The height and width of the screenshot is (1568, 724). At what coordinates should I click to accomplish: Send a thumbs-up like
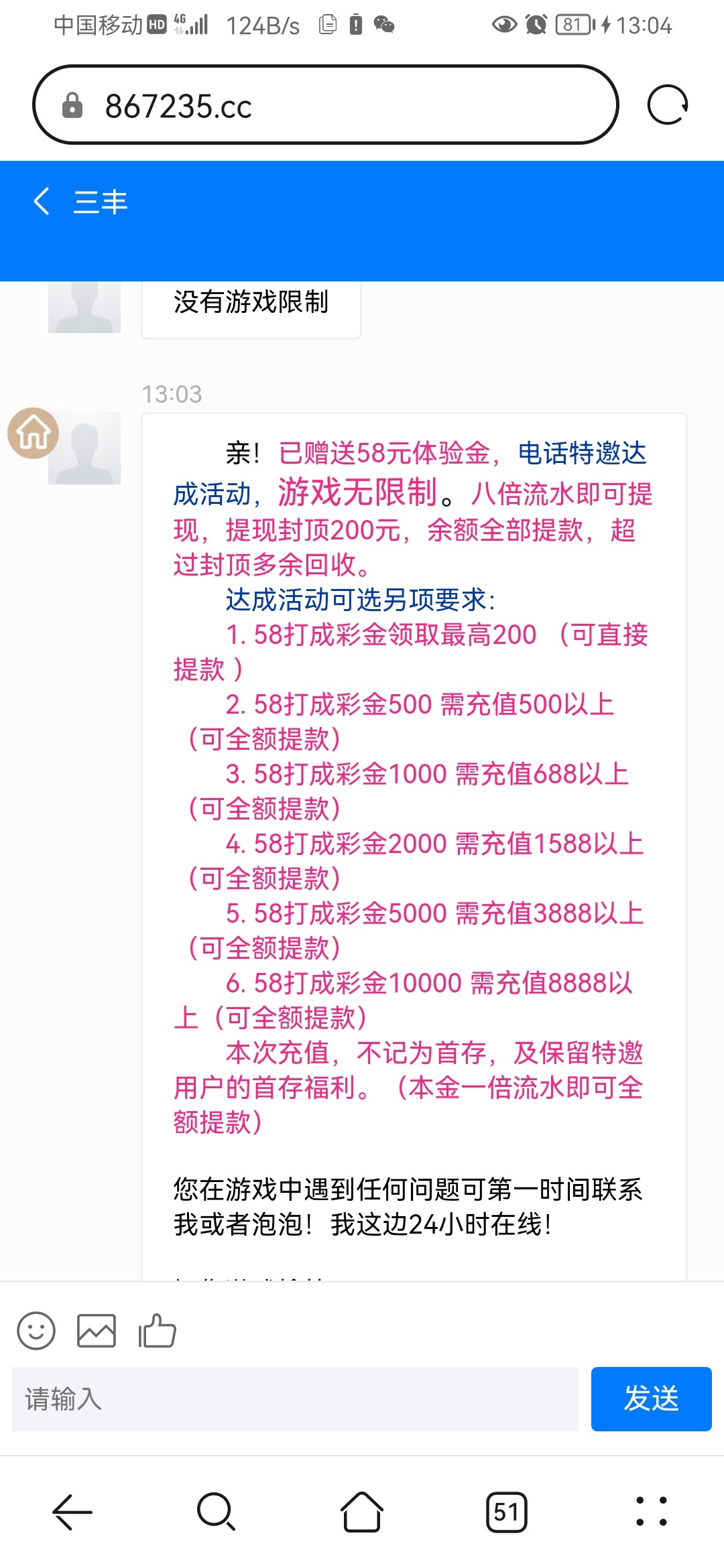[157, 1330]
